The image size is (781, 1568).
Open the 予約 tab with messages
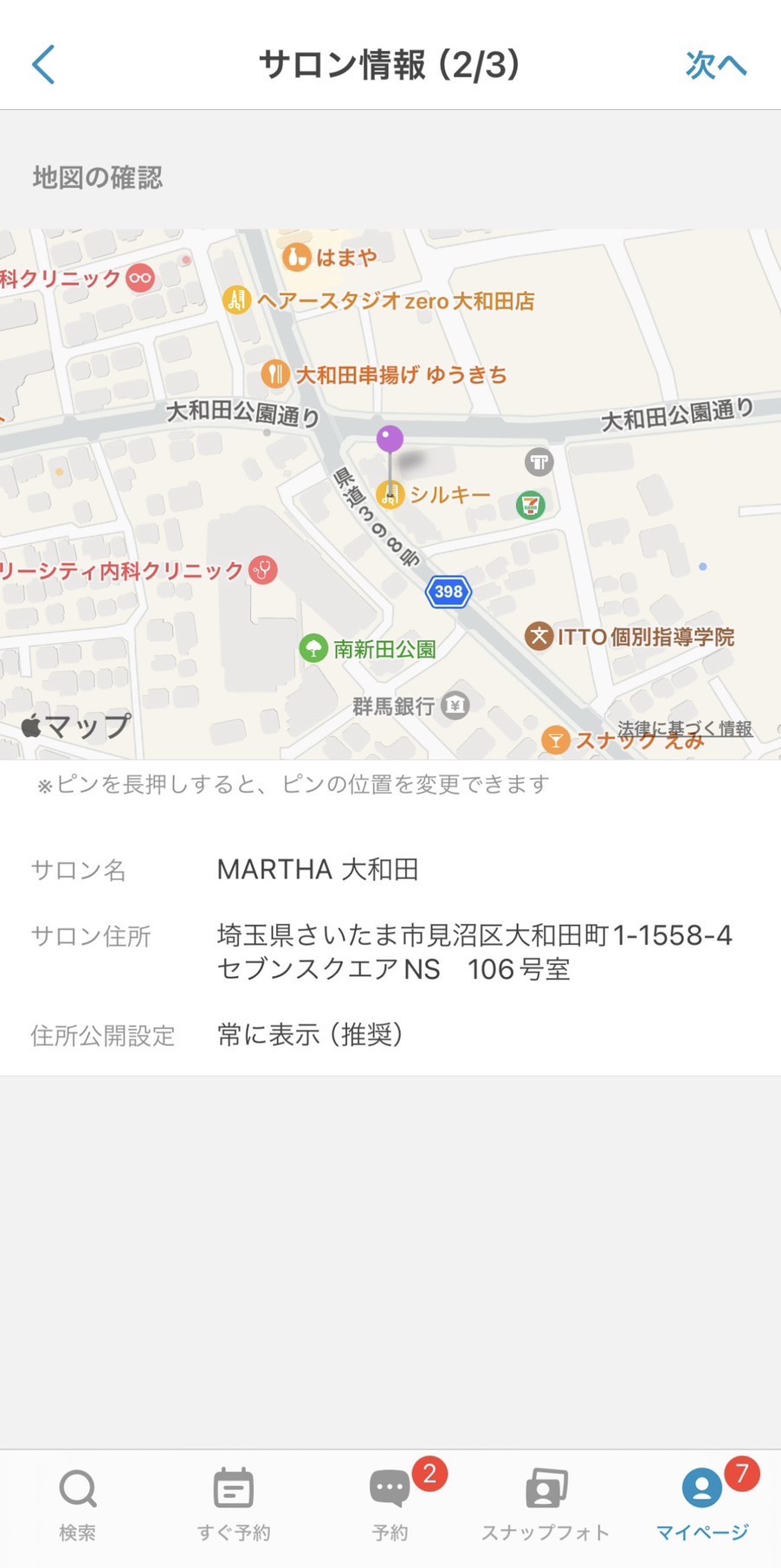[x=390, y=1506]
